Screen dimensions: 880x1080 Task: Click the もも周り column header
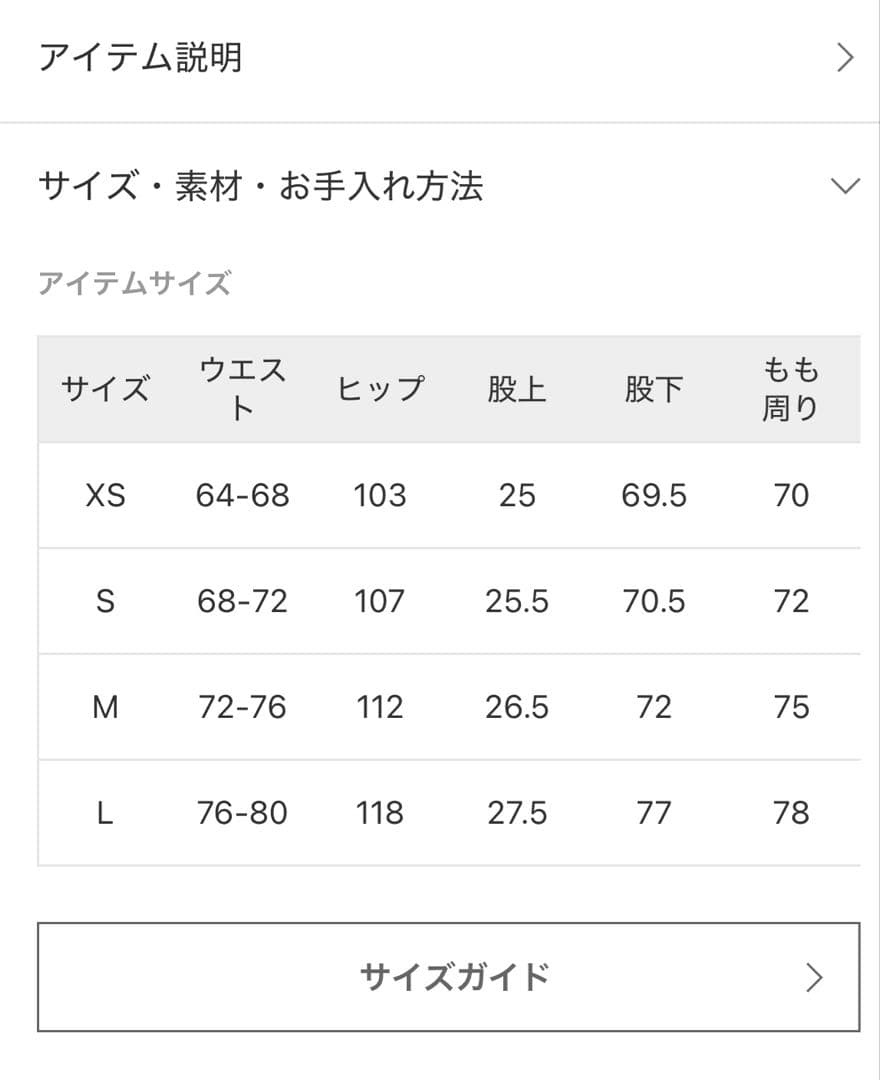(x=792, y=388)
